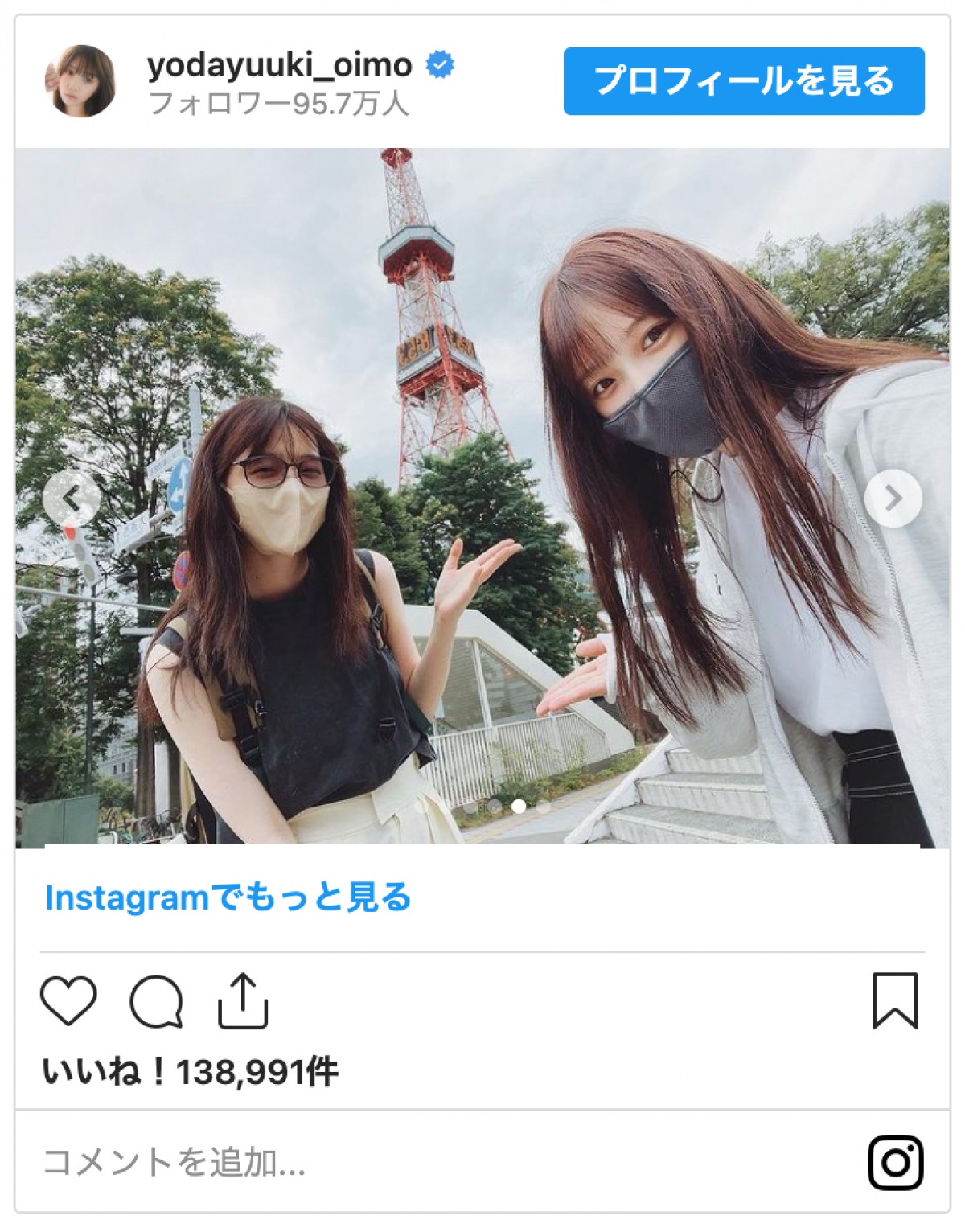View the いいね！138,991件 likes list

190,1072
